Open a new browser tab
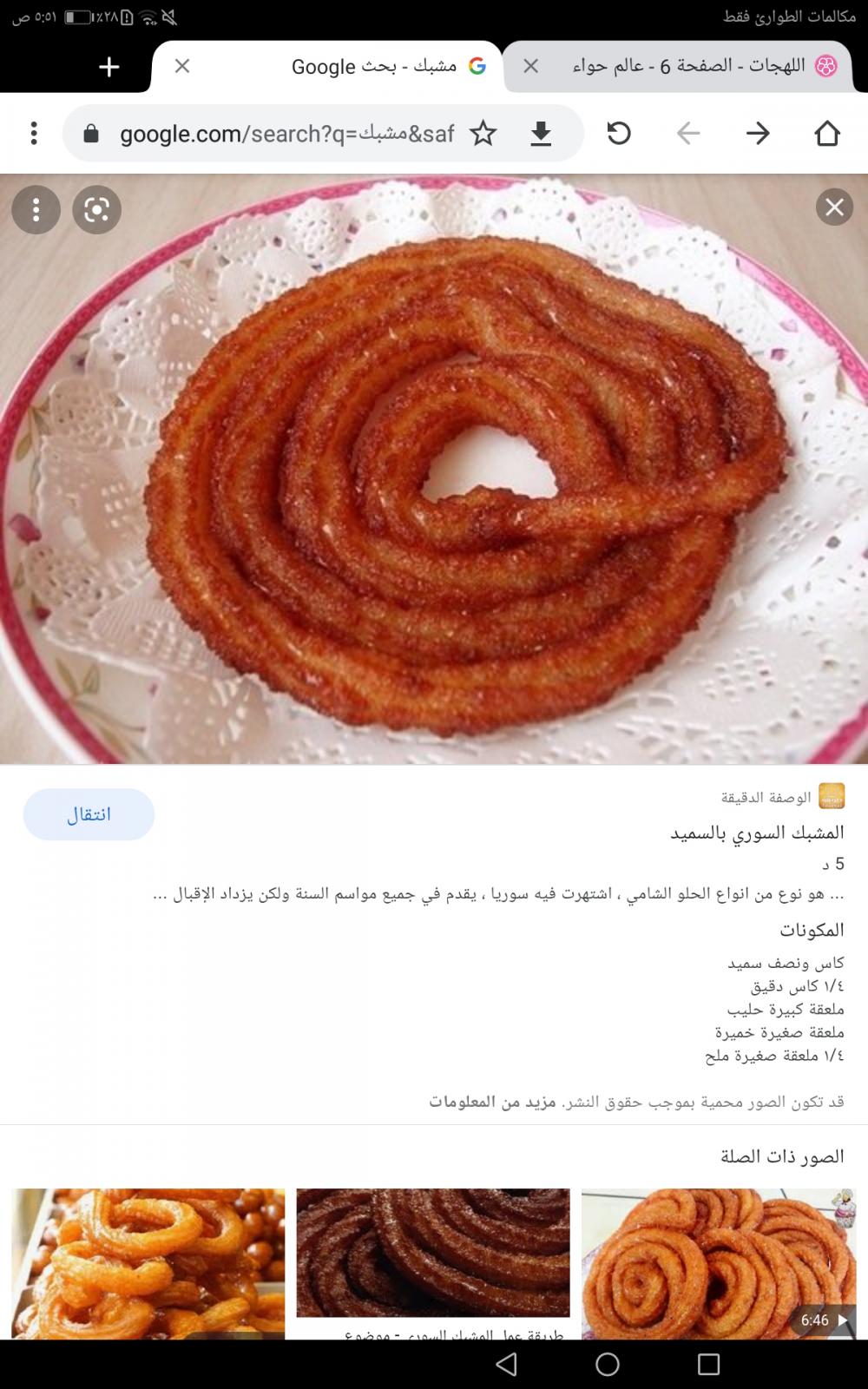This screenshot has height=1389, width=868. [108, 67]
